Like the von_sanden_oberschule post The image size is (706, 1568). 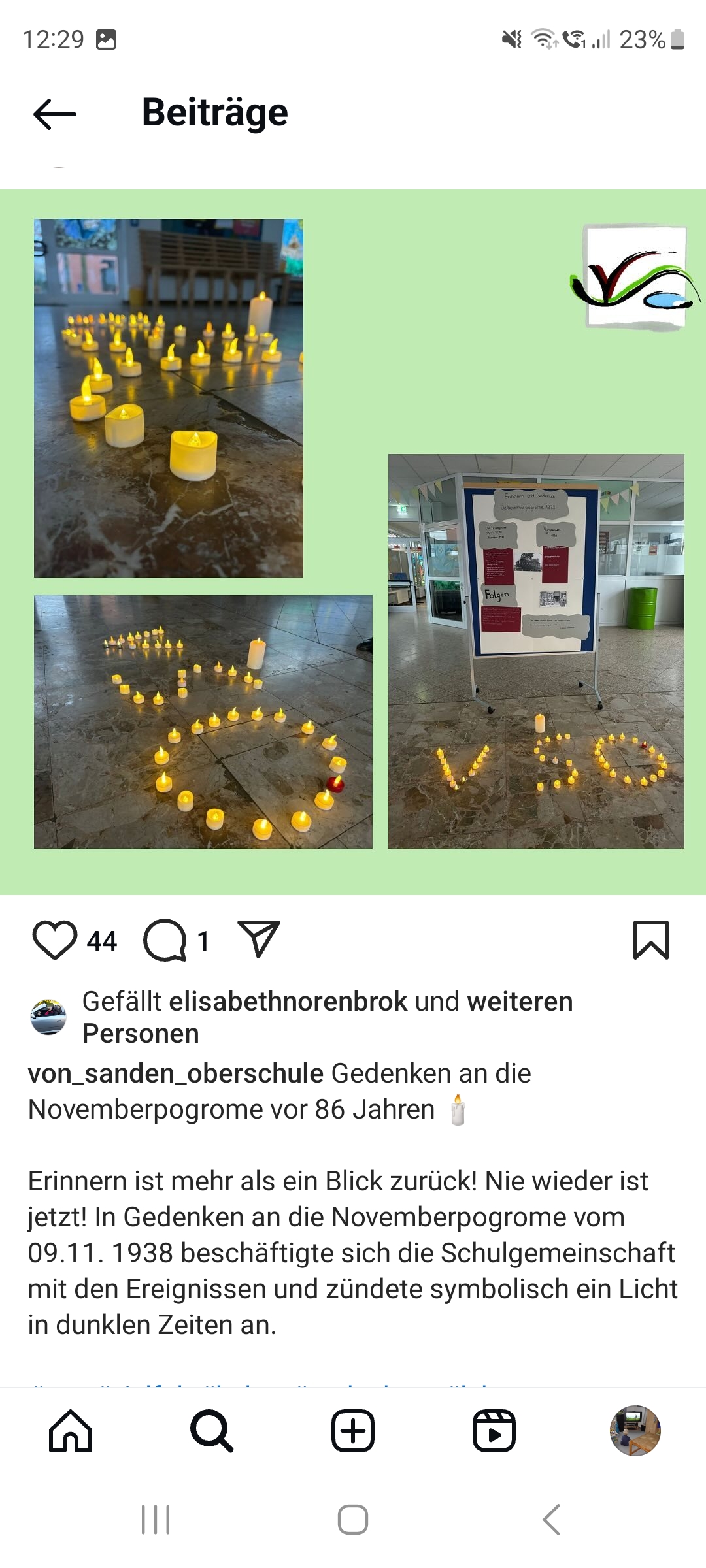point(55,941)
